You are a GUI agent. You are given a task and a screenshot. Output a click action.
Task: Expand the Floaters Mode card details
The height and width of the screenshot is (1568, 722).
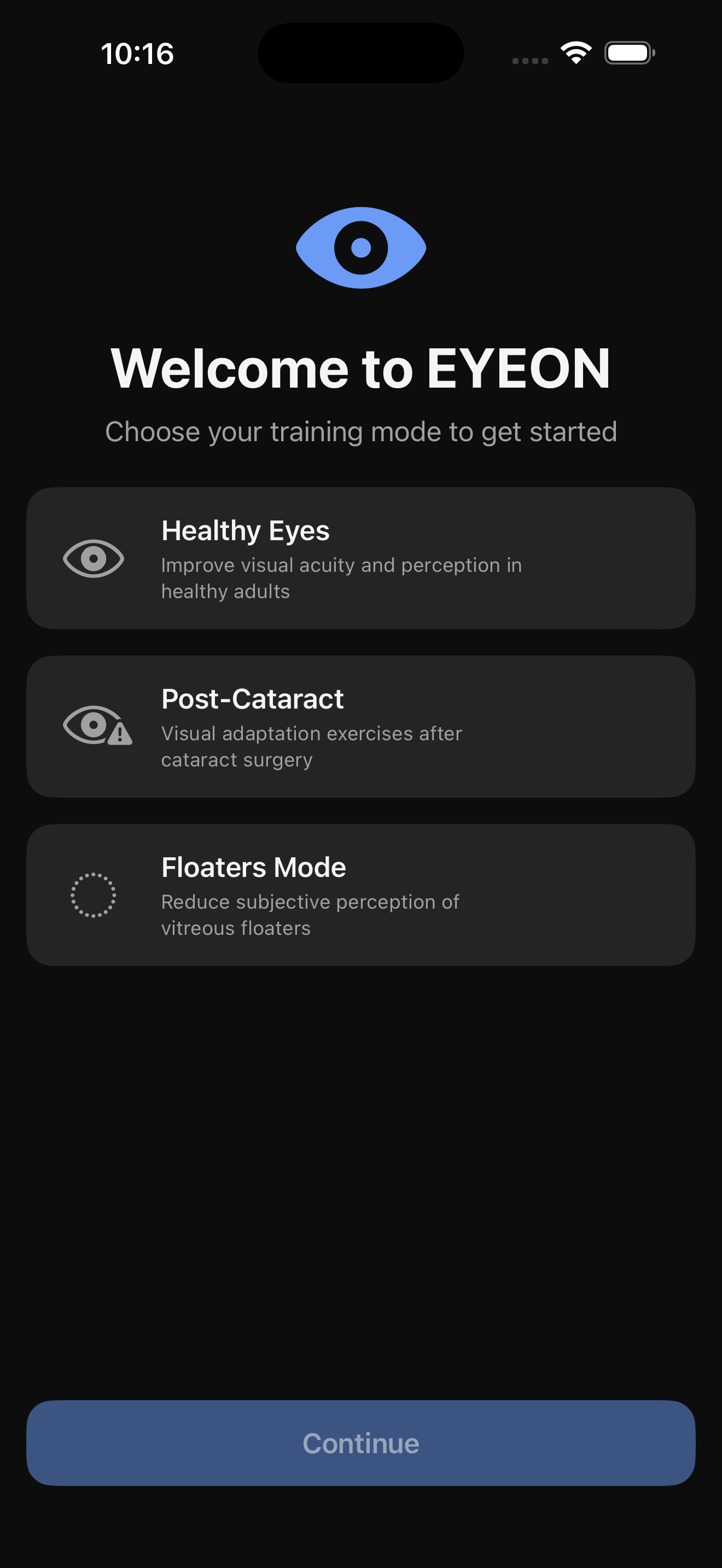coord(311,915)
